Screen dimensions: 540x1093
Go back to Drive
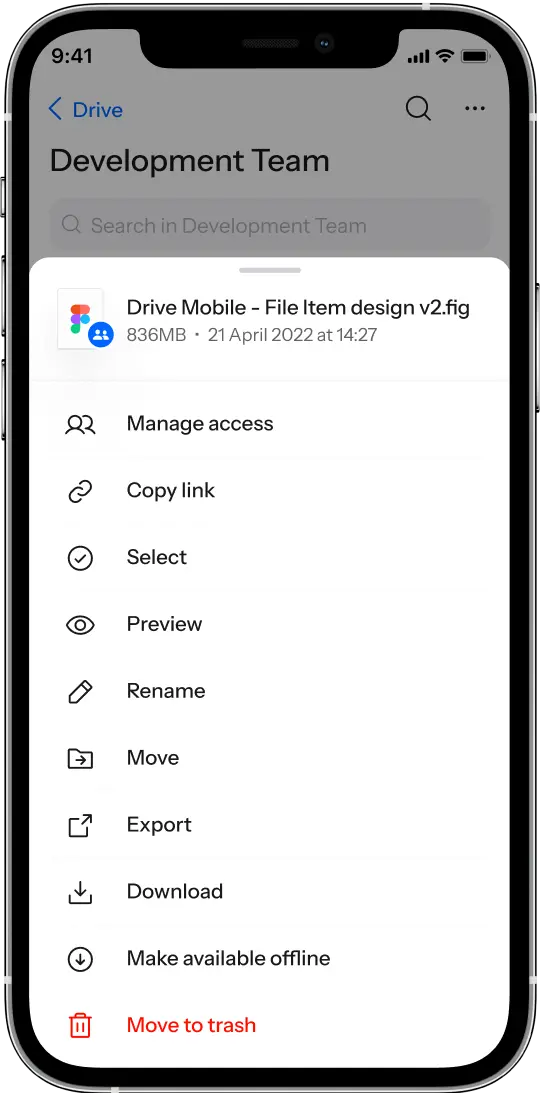(x=85, y=109)
